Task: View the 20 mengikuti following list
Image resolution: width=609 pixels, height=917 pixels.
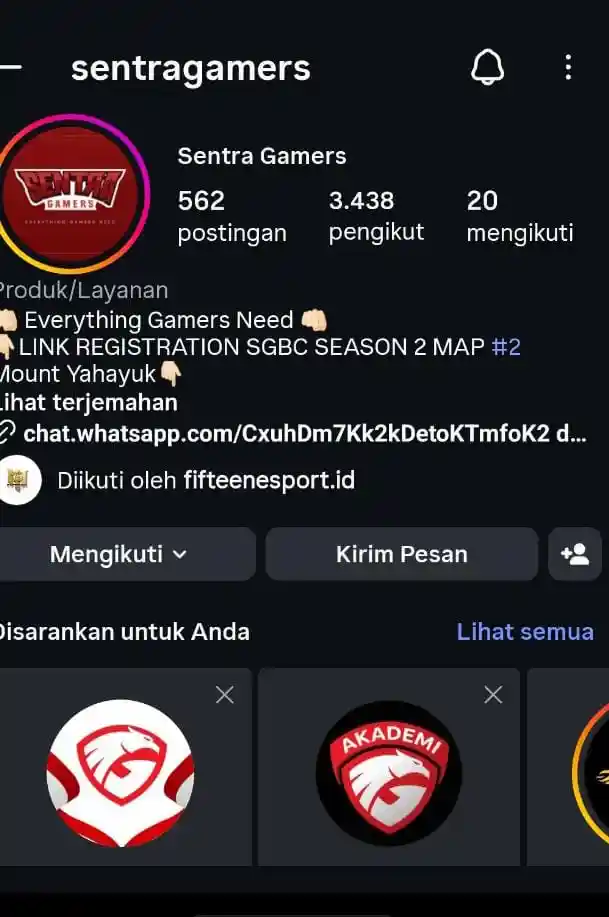Action: (x=519, y=216)
